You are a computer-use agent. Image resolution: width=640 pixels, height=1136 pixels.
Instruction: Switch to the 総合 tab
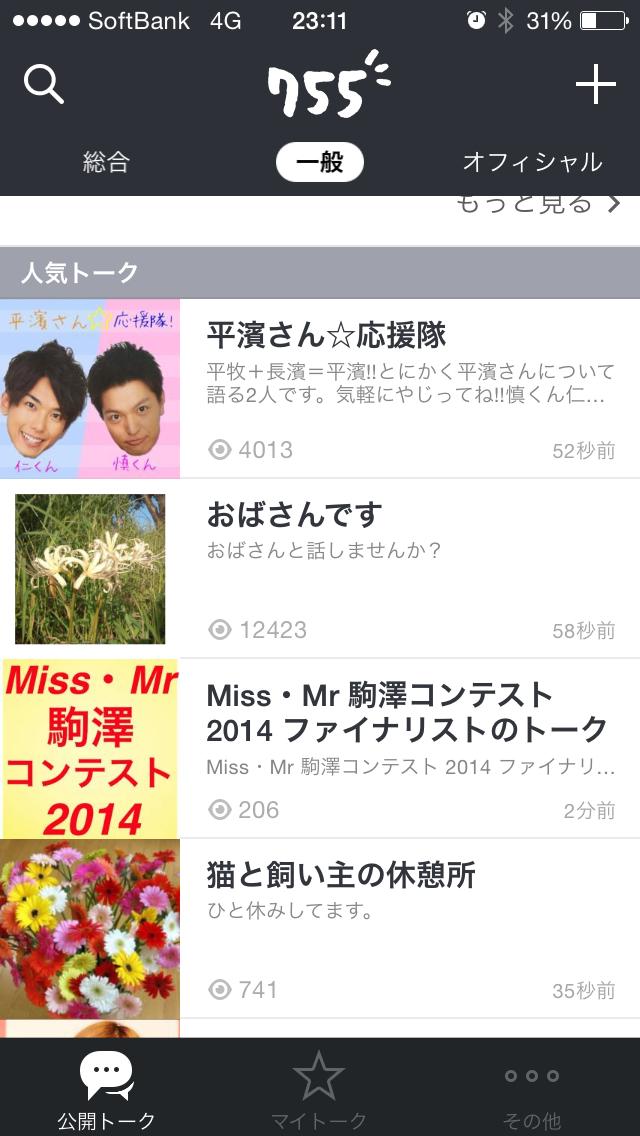(106, 162)
